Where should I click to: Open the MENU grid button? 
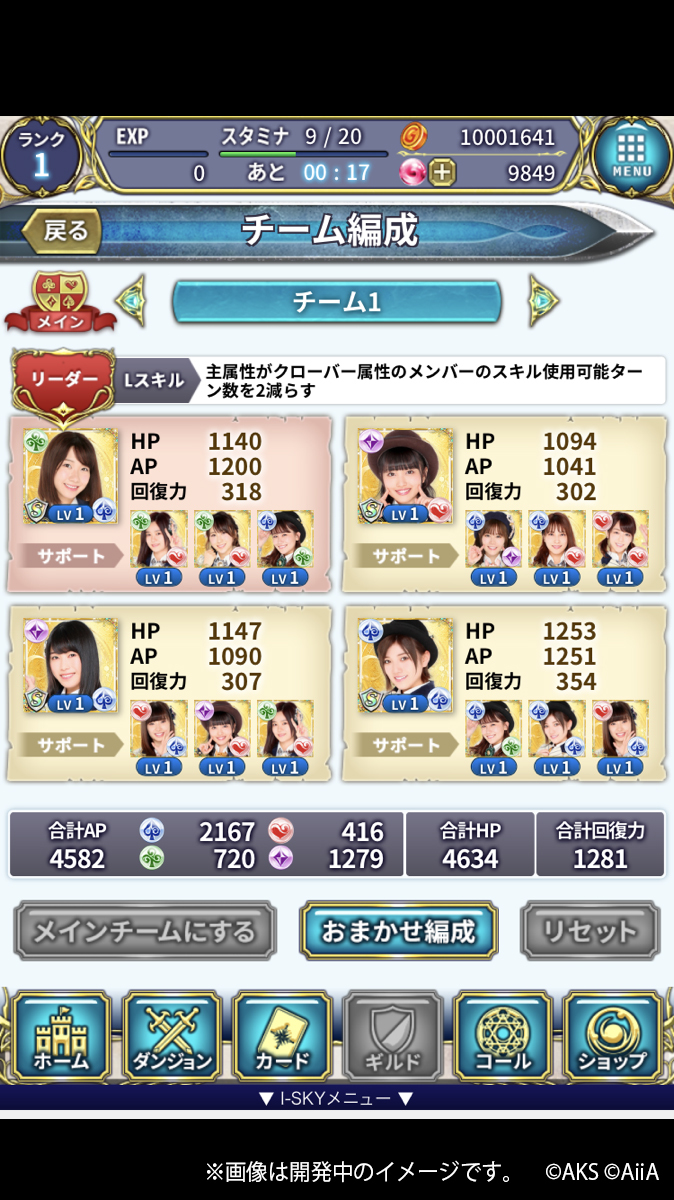pyautogui.click(x=632, y=158)
